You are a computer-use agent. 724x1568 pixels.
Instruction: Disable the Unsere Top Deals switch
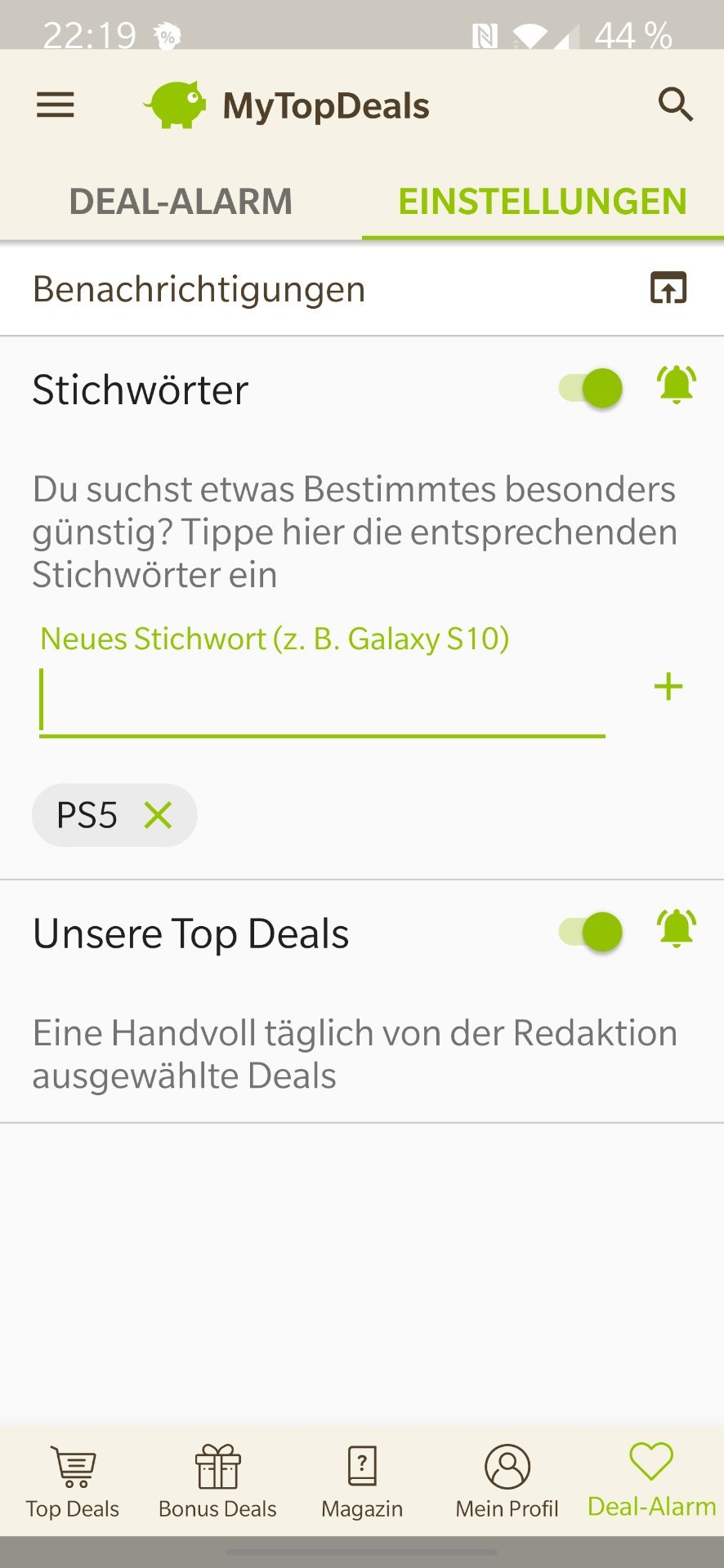591,932
